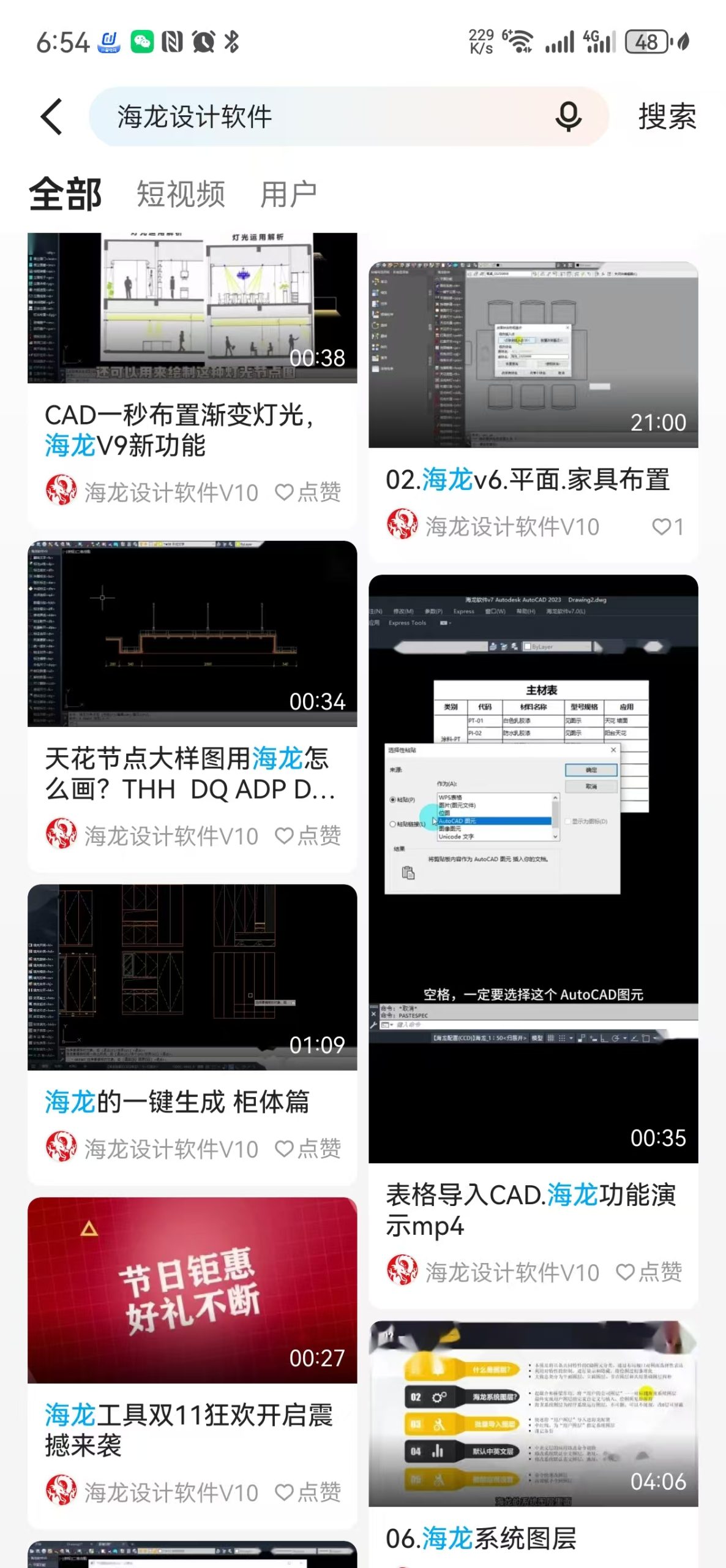Tap the 搜索 button
This screenshot has height=1568, width=726.
[x=667, y=116]
